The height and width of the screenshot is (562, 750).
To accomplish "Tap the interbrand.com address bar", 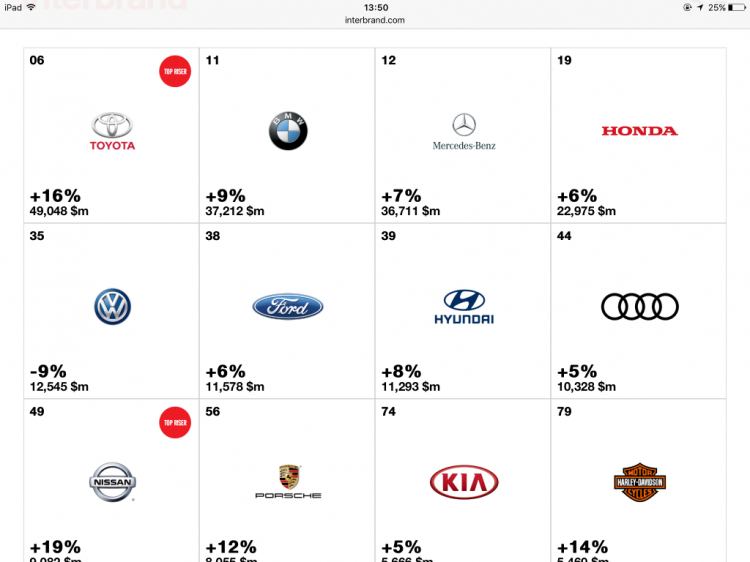I will [x=376, y=20].
